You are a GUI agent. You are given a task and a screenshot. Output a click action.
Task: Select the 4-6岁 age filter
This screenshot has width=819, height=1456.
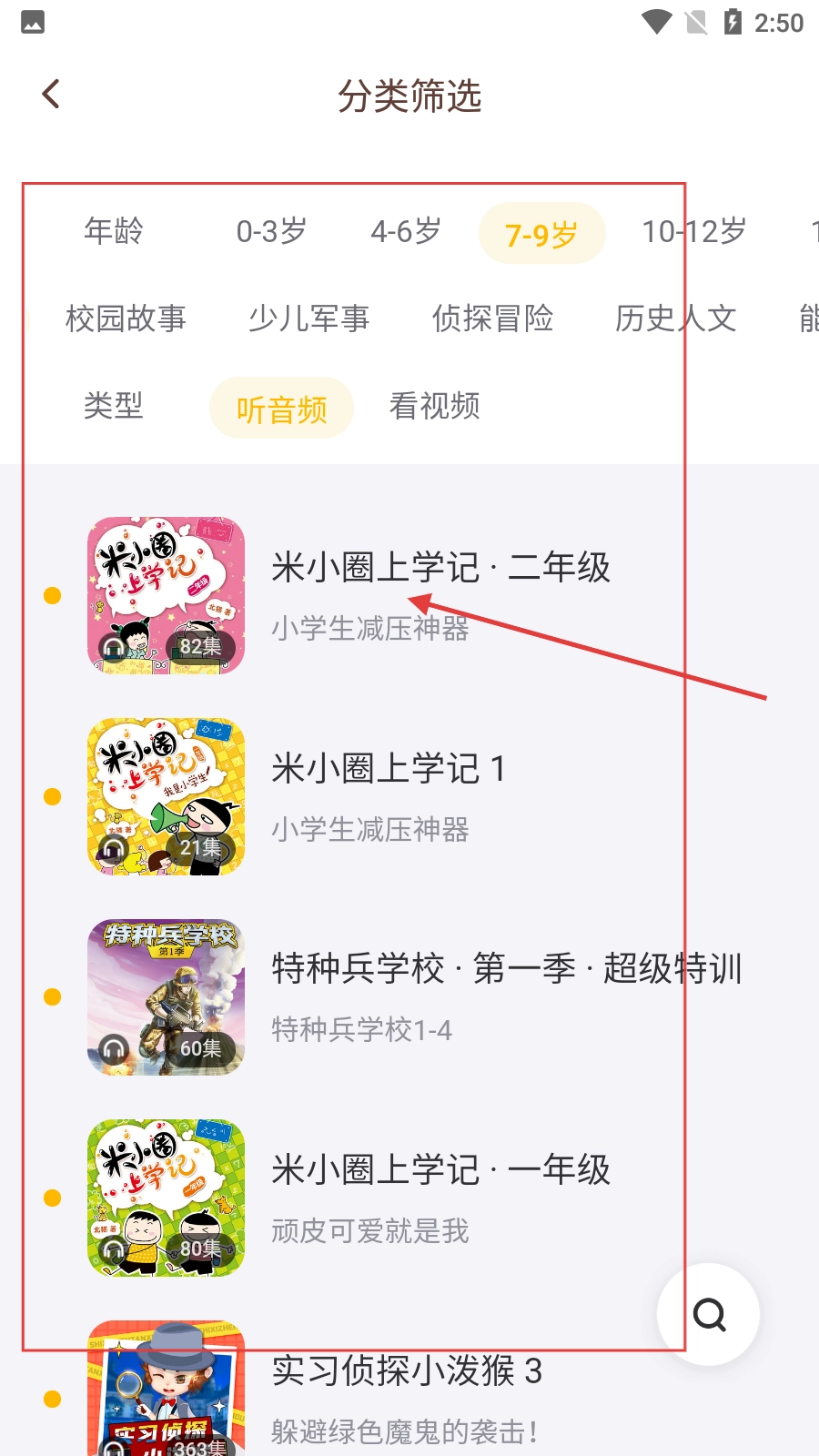[406, 231]
